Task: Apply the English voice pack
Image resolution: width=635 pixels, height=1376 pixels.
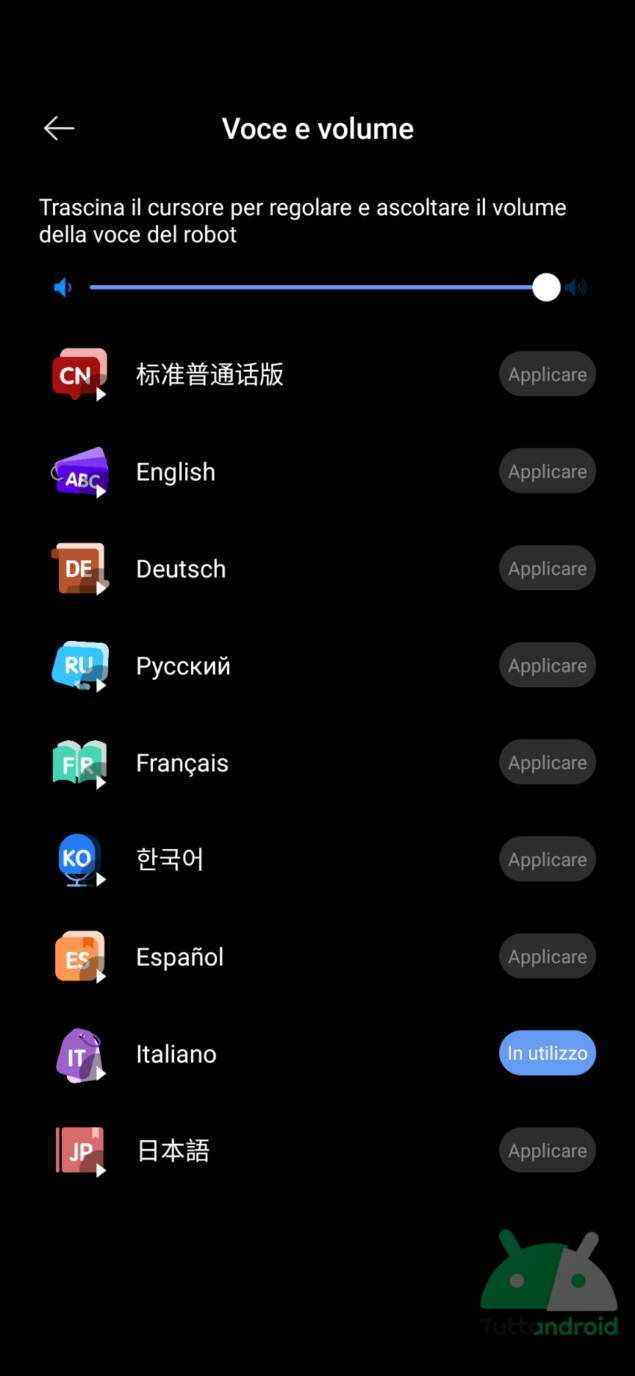Action: (547, 472)
